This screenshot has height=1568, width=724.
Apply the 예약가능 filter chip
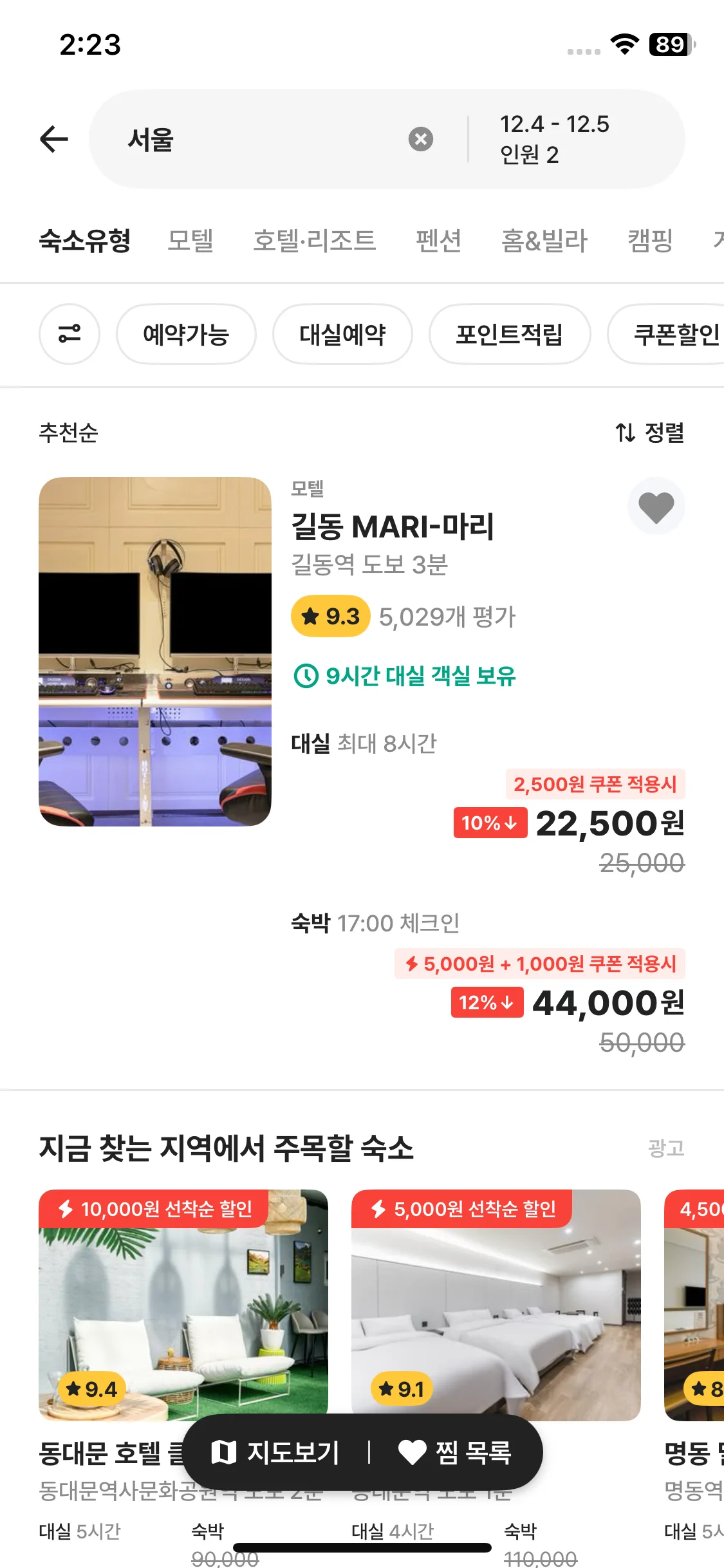[x=186, y=334]
